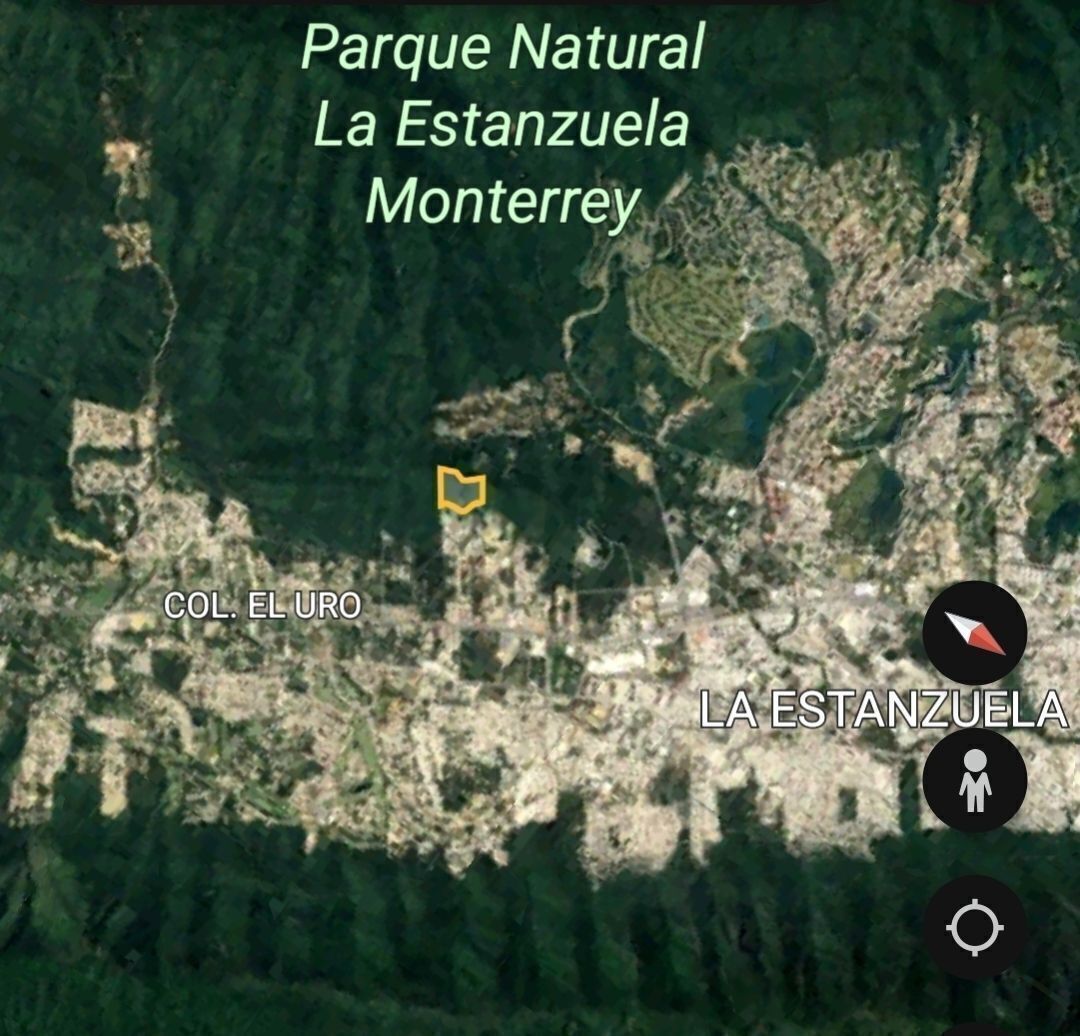Open Street View with the pegman button
Image resolution: width=1080 pixels, height=1036 pixels.
click(974, 780)
